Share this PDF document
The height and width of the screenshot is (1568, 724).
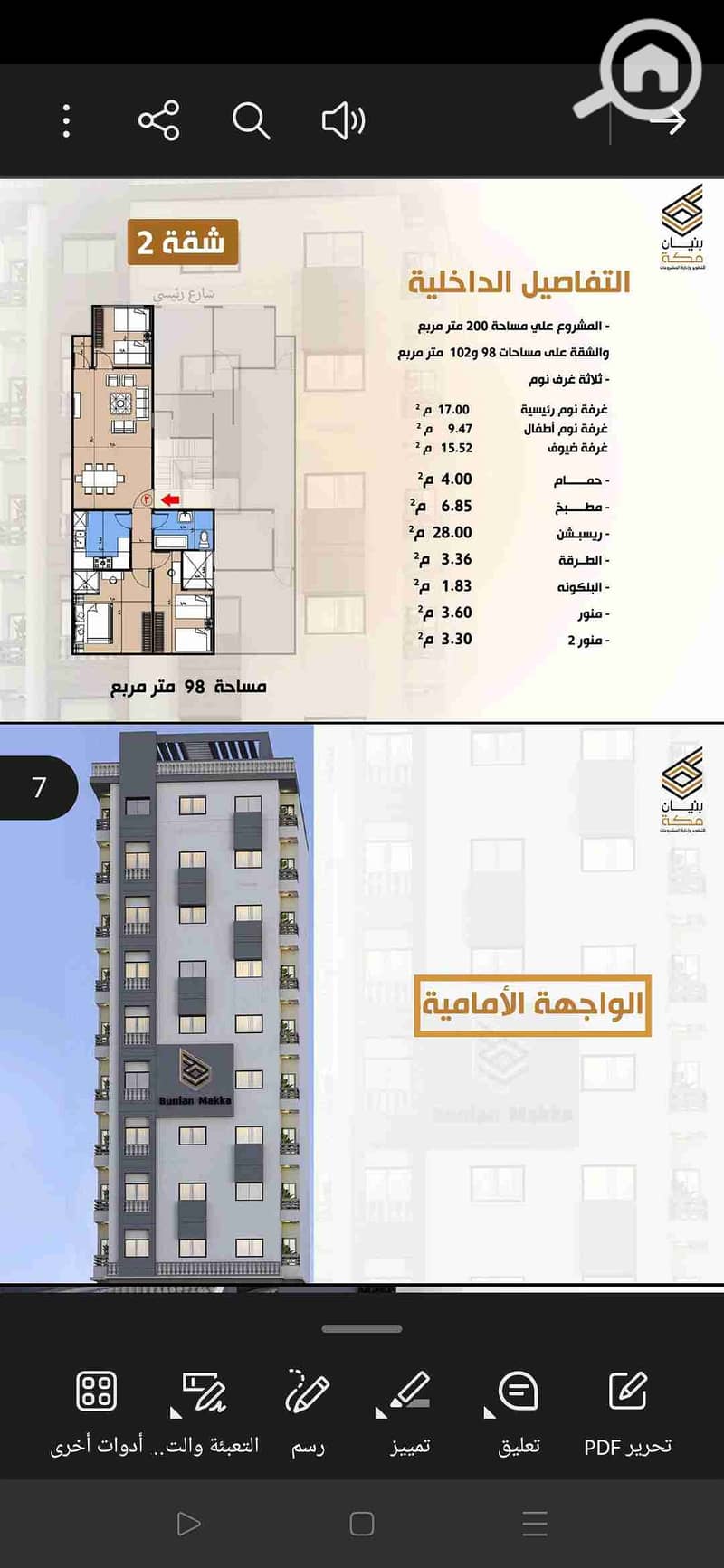pos(158,120)
